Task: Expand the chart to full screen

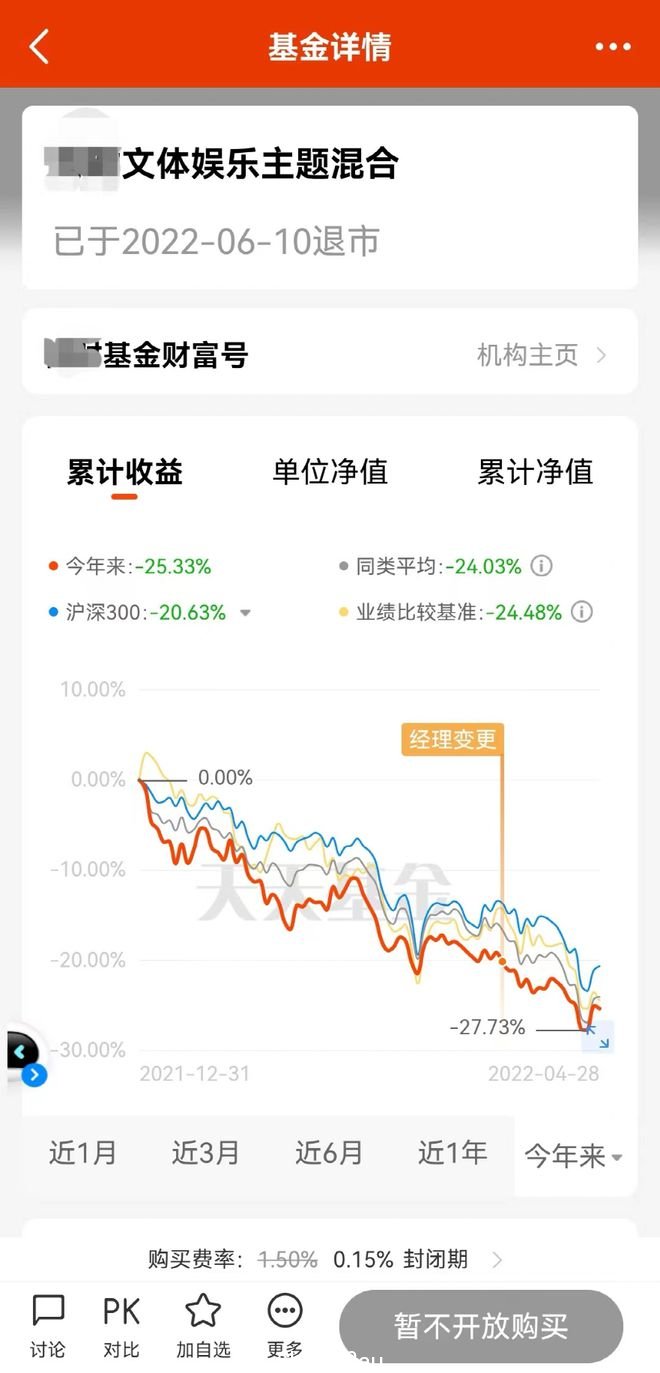Action: point(598,1037)
